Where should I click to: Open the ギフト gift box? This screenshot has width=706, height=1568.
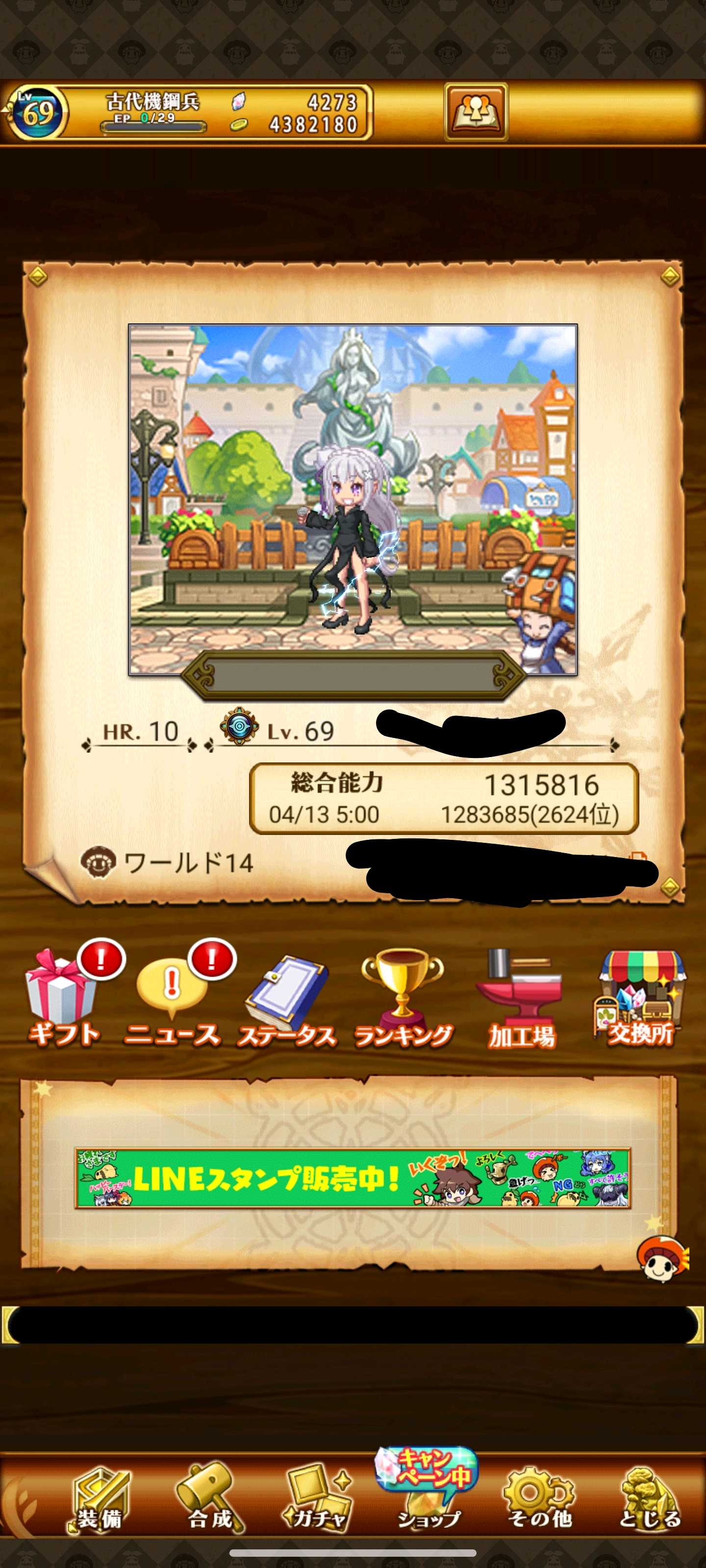pos(62,998)
